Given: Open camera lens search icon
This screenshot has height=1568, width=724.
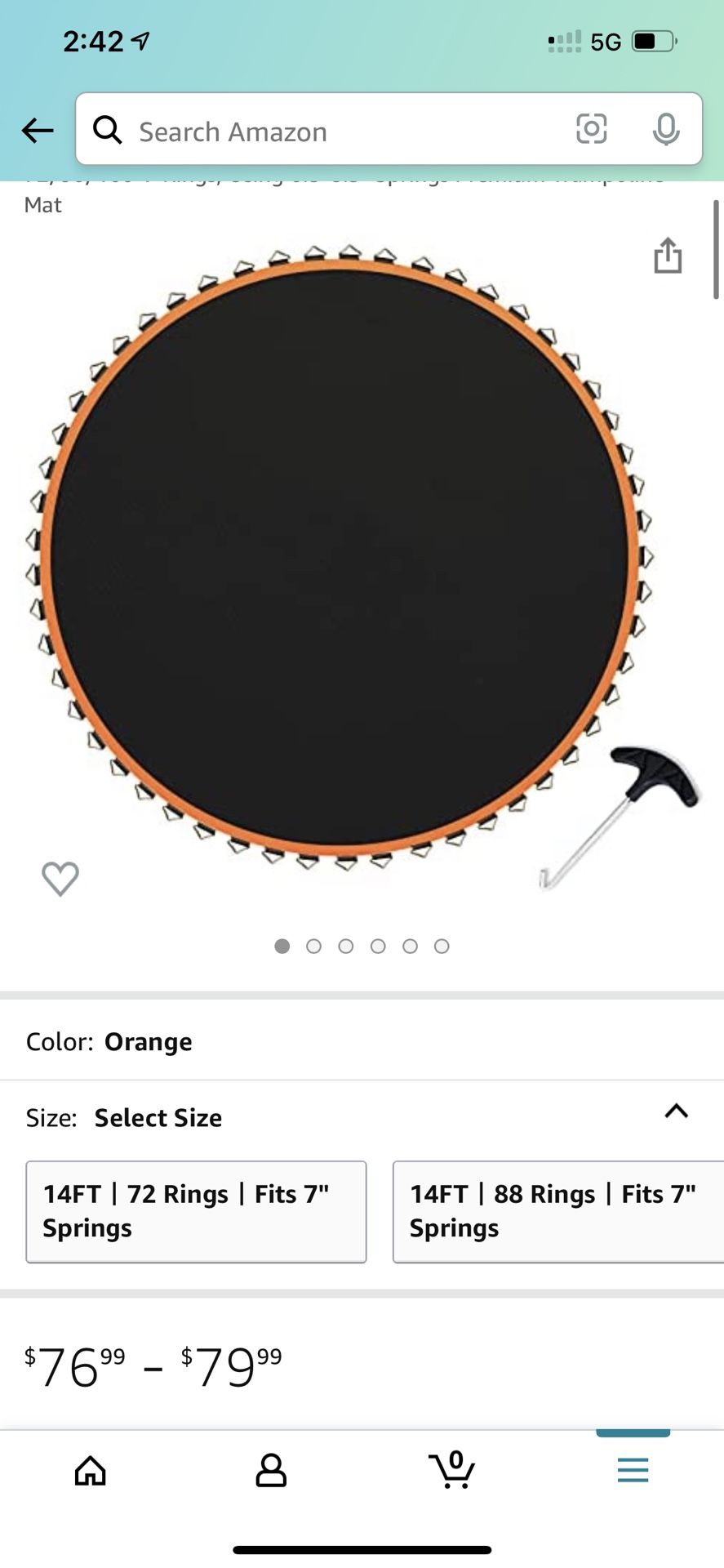Looking at the screenshot, I should pyautogui.click(x=592, y=129).
